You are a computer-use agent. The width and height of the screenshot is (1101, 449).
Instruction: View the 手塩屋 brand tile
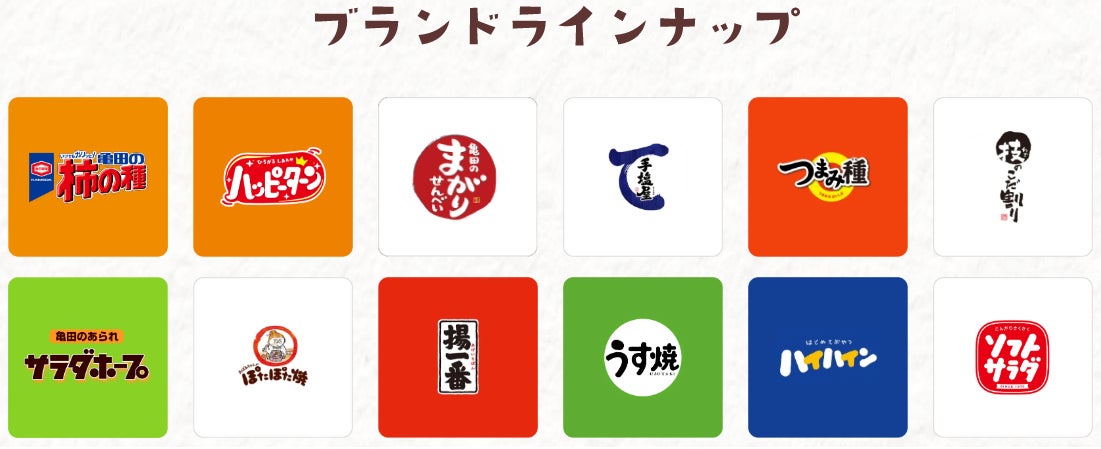(642, 176)
